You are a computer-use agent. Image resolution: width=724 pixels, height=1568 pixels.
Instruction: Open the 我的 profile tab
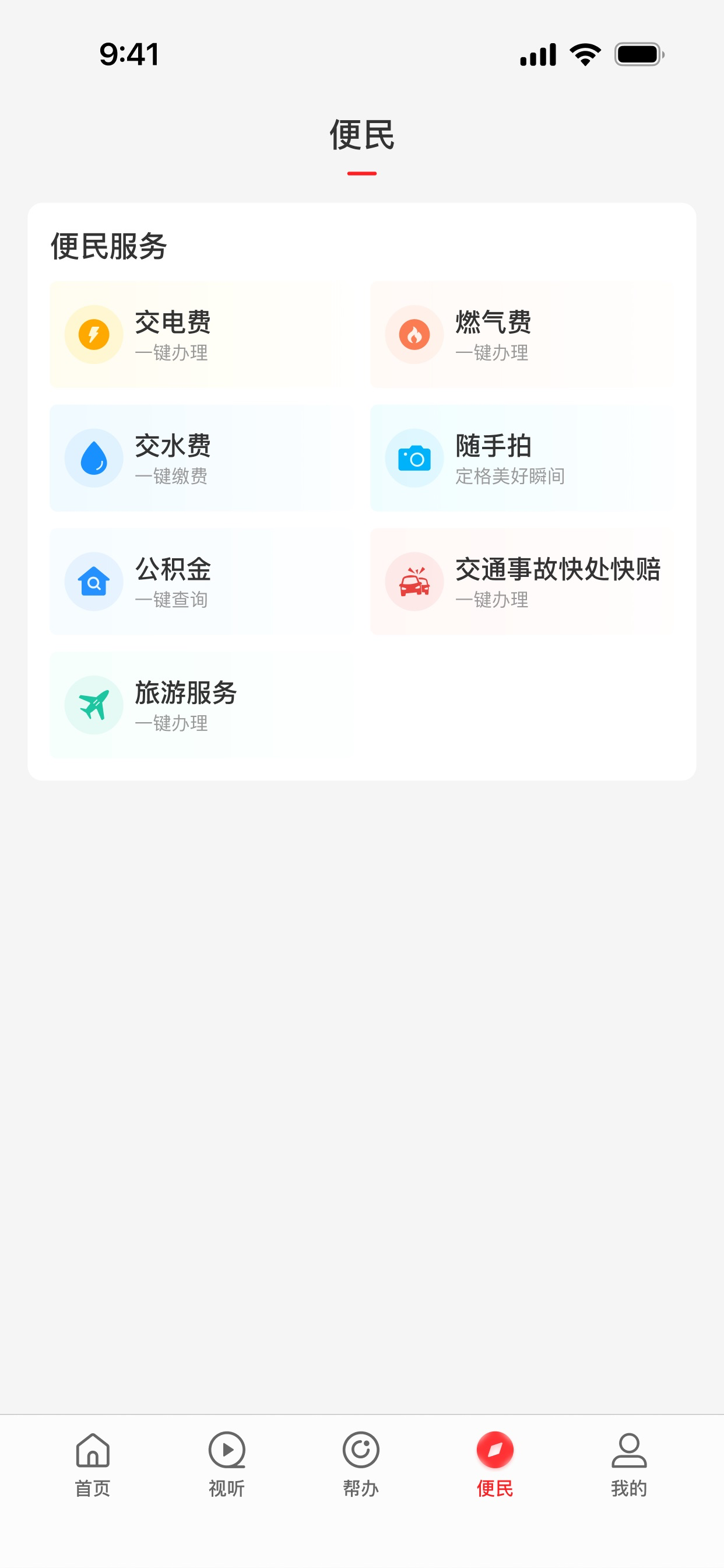[629, 1465]
